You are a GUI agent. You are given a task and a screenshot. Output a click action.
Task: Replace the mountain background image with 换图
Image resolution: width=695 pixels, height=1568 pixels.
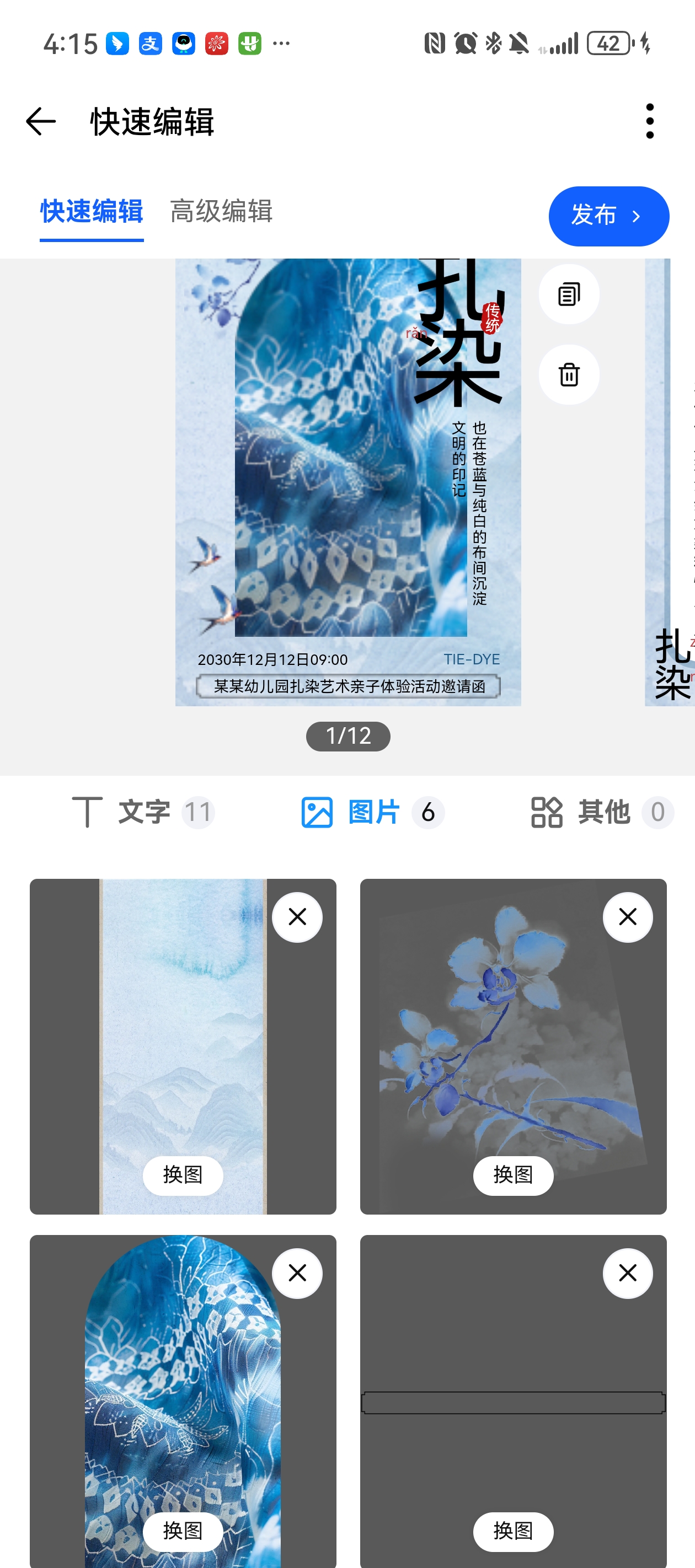[x=183, y=1175]
